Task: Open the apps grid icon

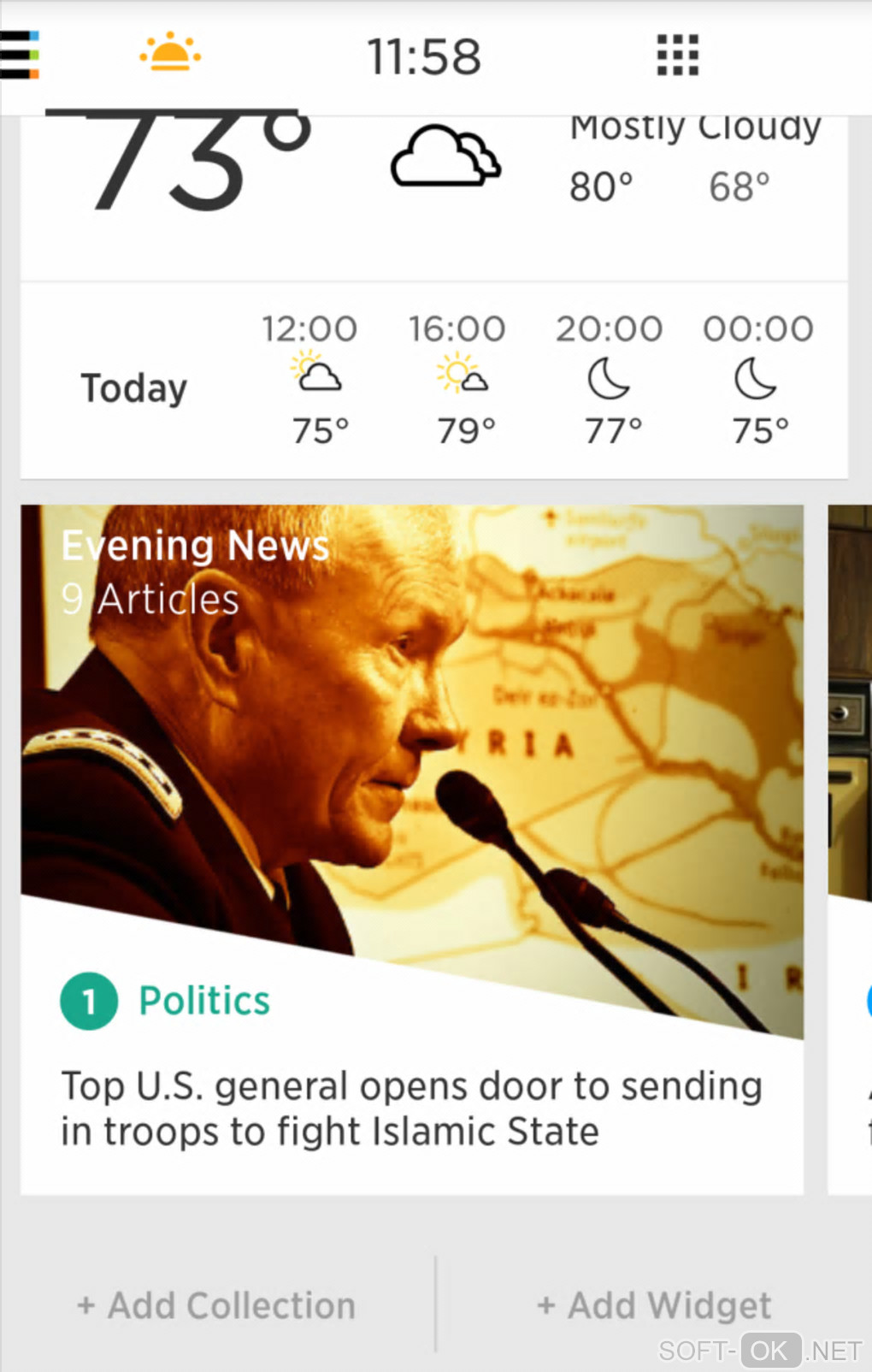Action: click(677, 56)
